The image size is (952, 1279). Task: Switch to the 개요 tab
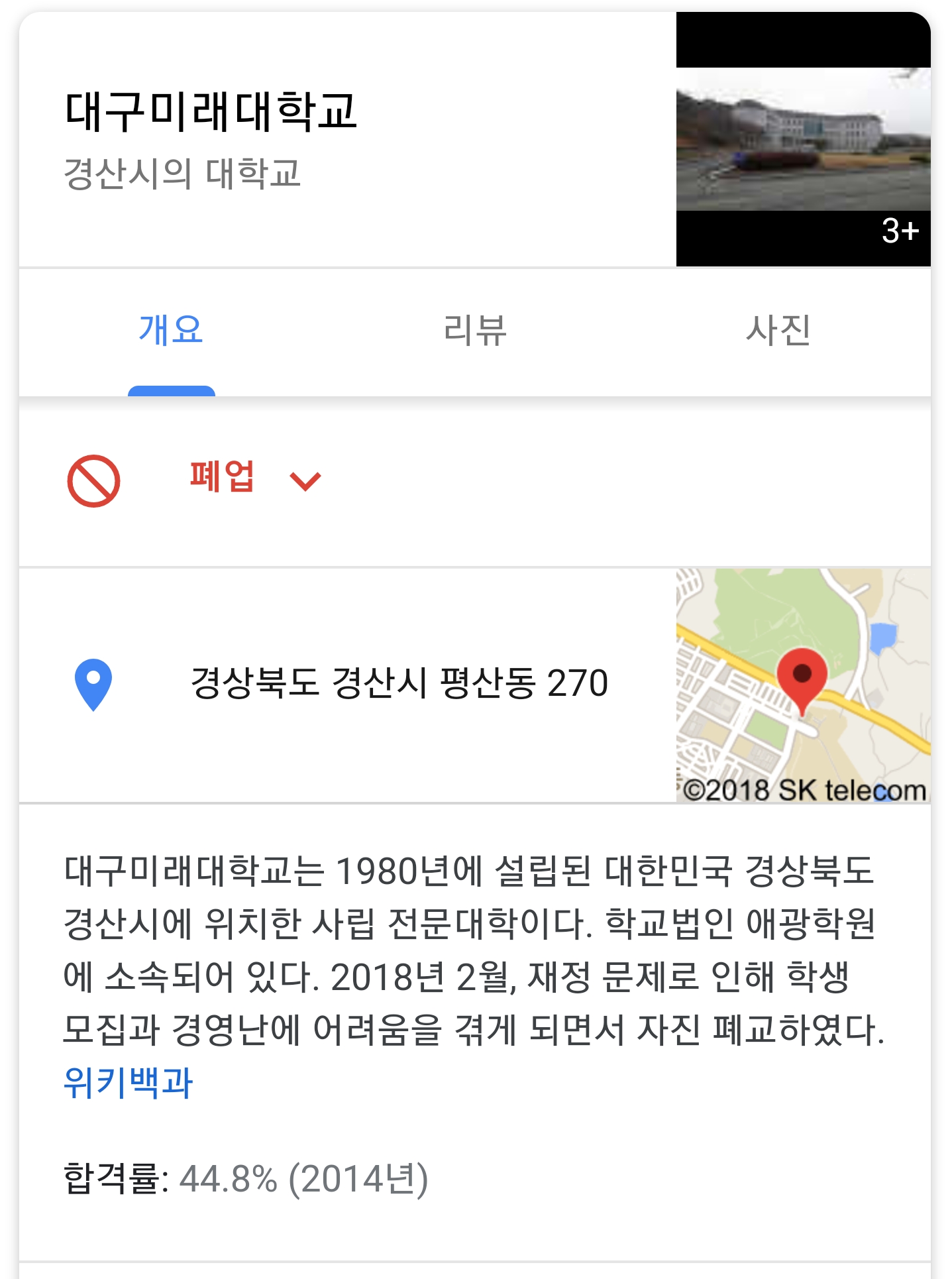171,330
